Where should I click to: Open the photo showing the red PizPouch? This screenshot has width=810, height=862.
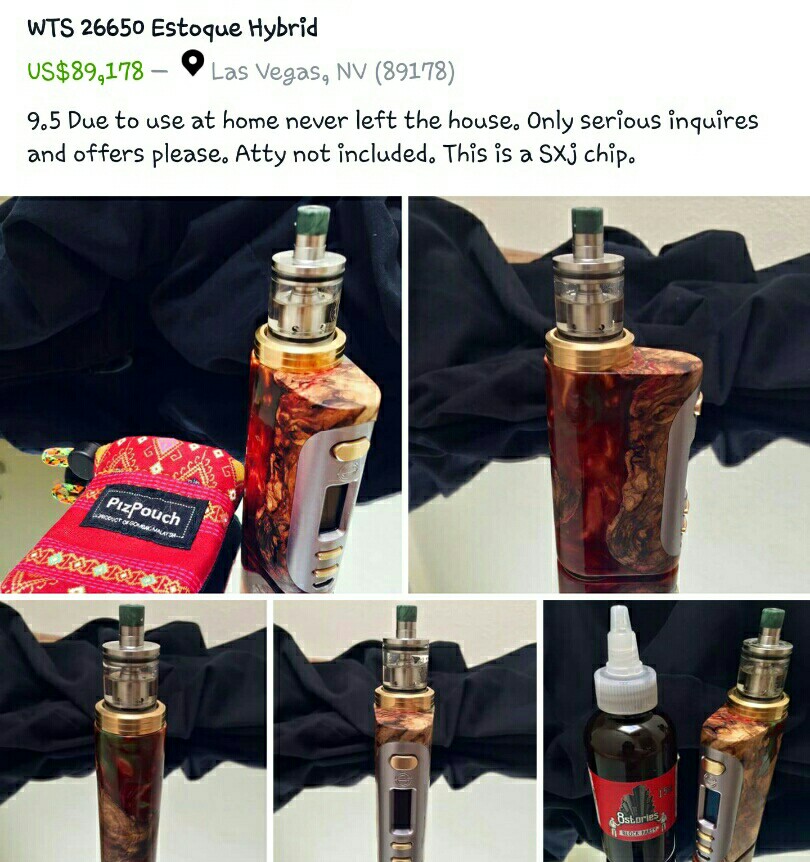[x=200, y=395]
